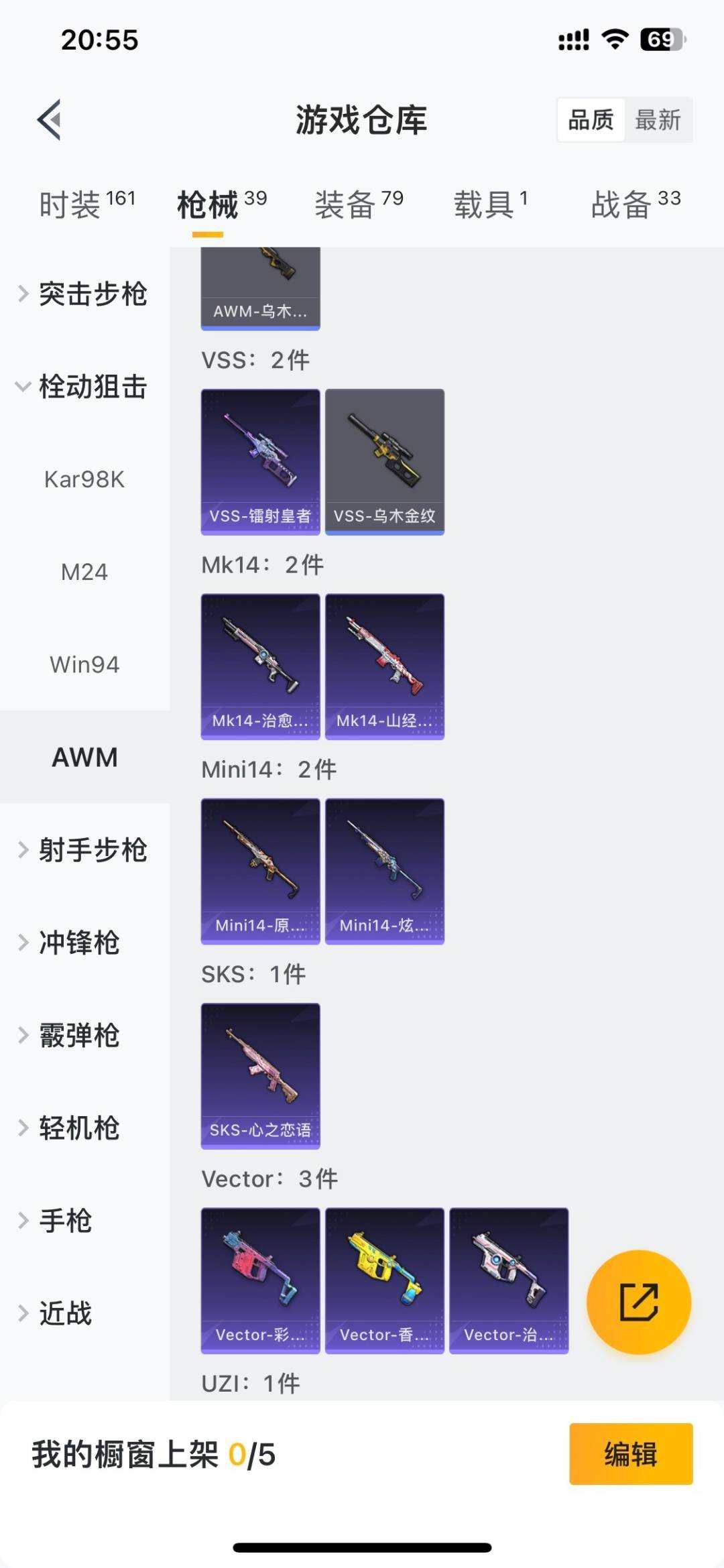Open the SKS-心之恋语 skin tile
The width and height of the screenshot is (724, 1568).
click(x=260, y=1075)
